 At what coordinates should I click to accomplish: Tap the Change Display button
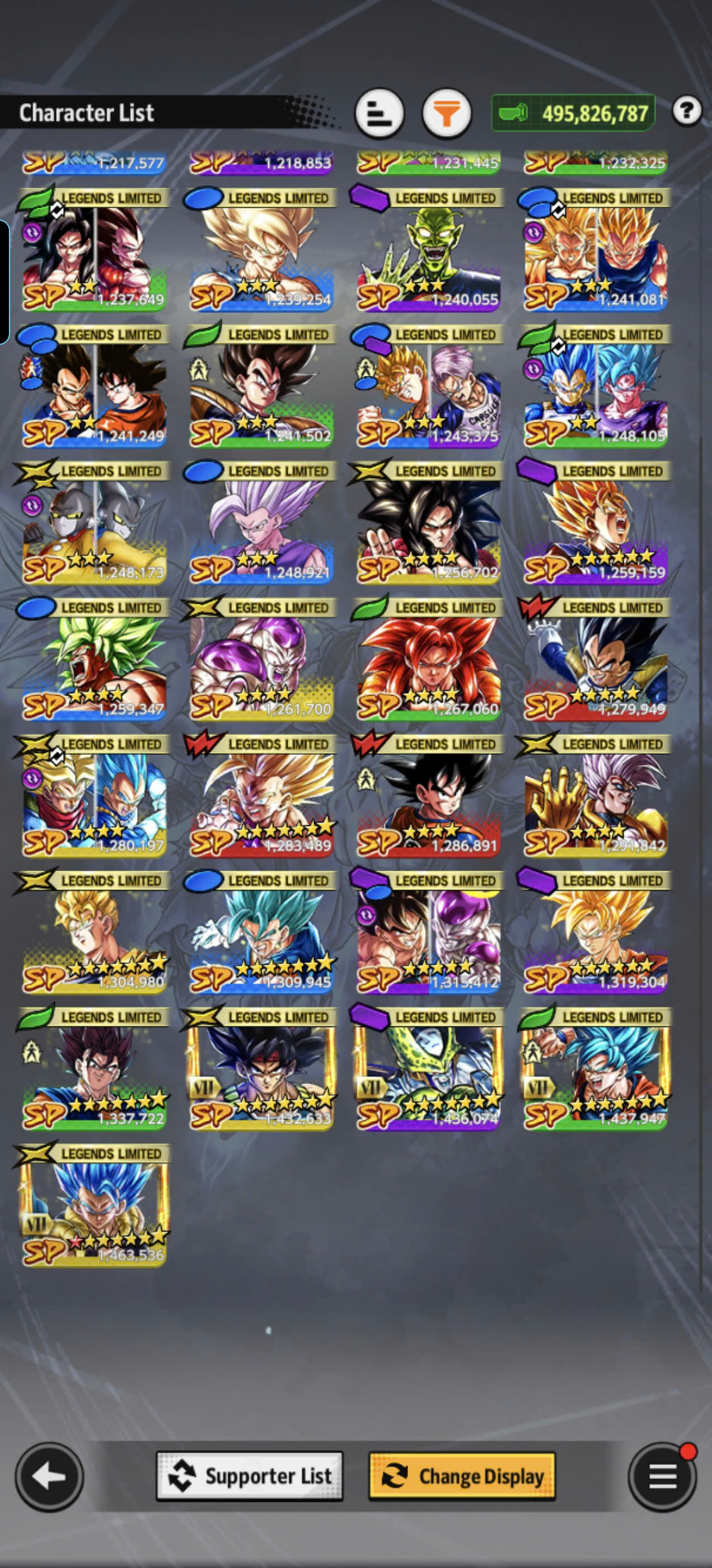click(x=462, y=1476)
